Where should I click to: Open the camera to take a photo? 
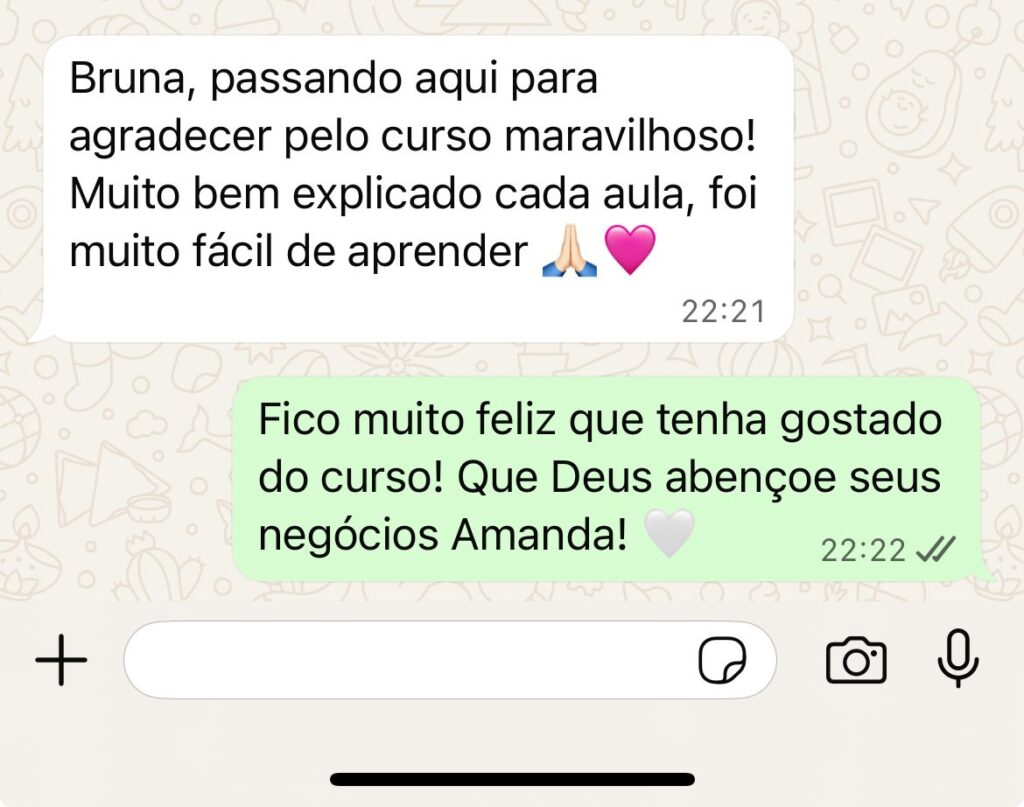[x=856, y=660]
